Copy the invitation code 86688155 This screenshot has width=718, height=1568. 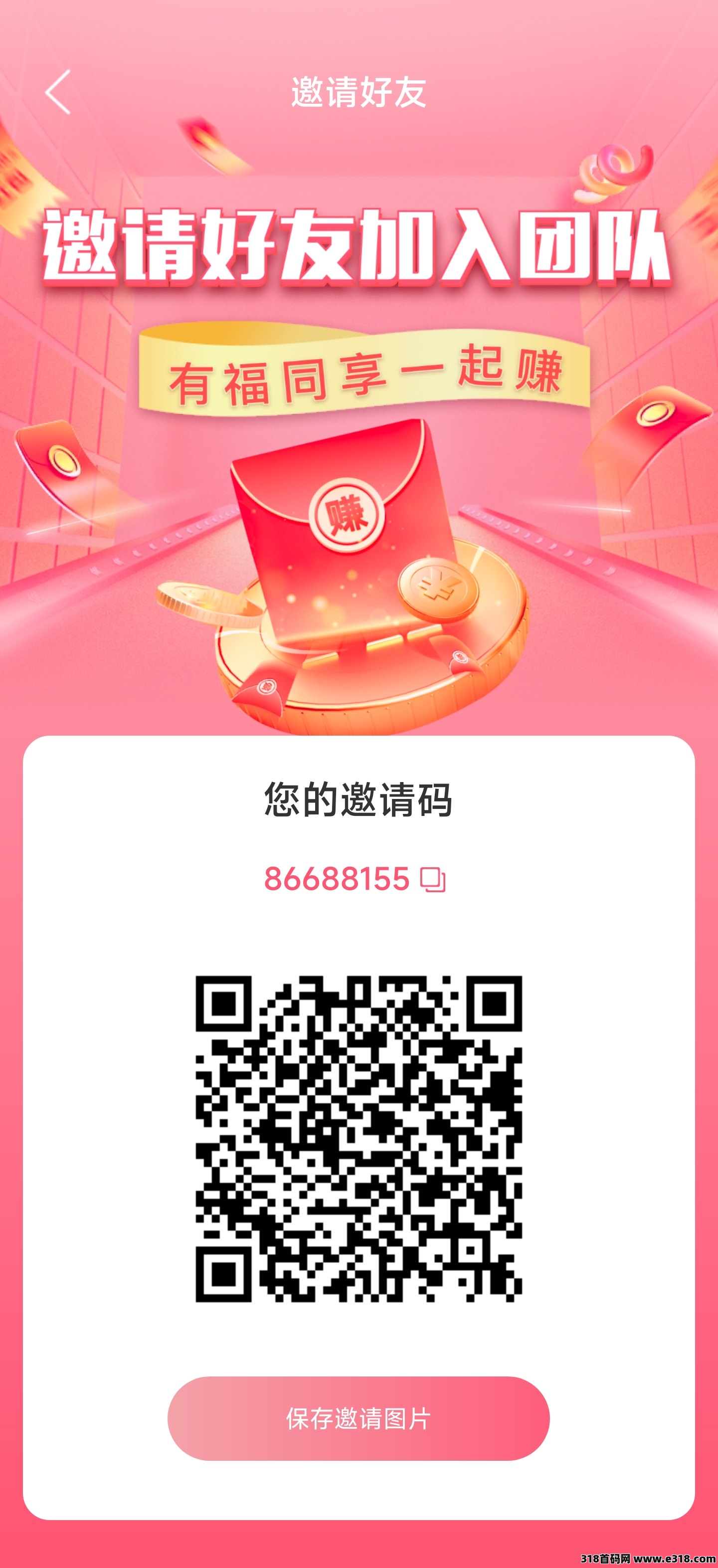pos(433,880)
